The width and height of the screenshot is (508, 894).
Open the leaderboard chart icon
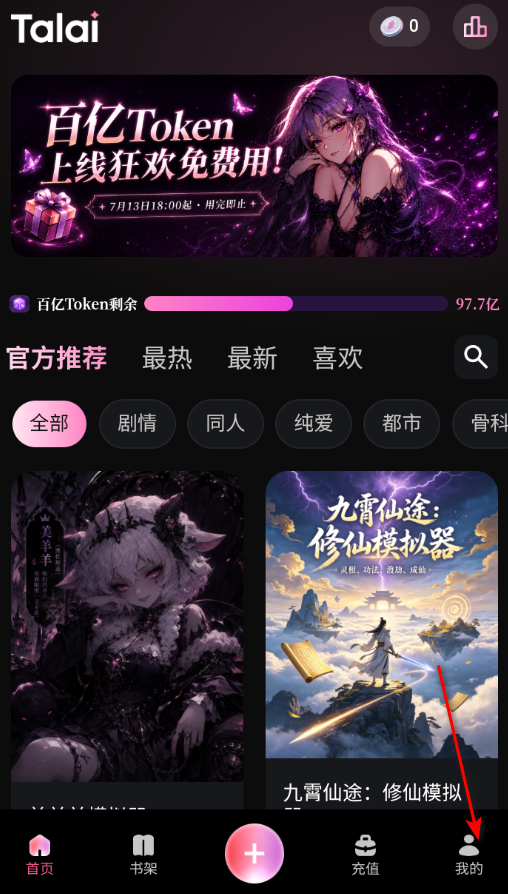coord(475,26)
